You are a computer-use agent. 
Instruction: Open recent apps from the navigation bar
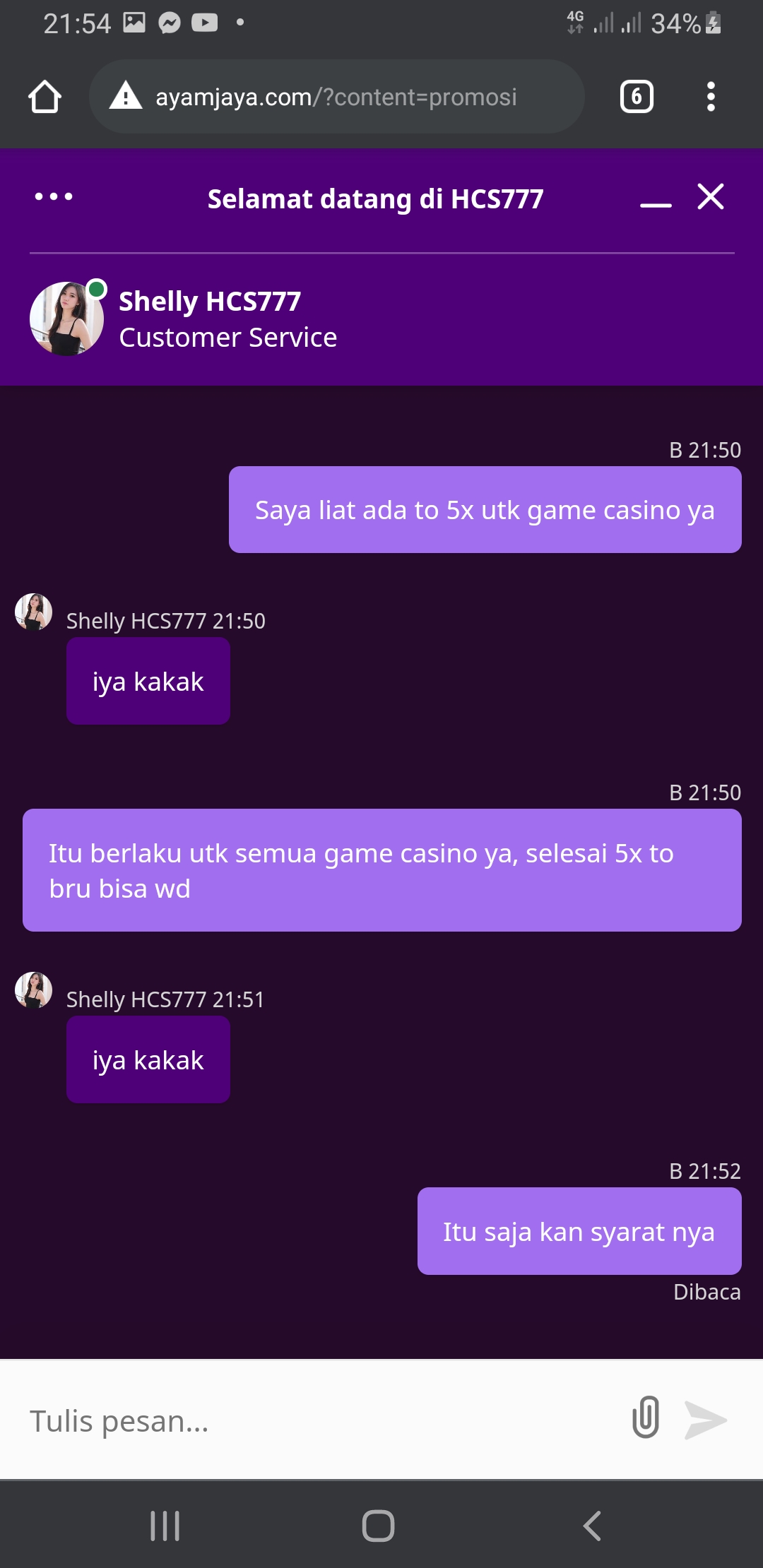click(x=165, y=1526)
